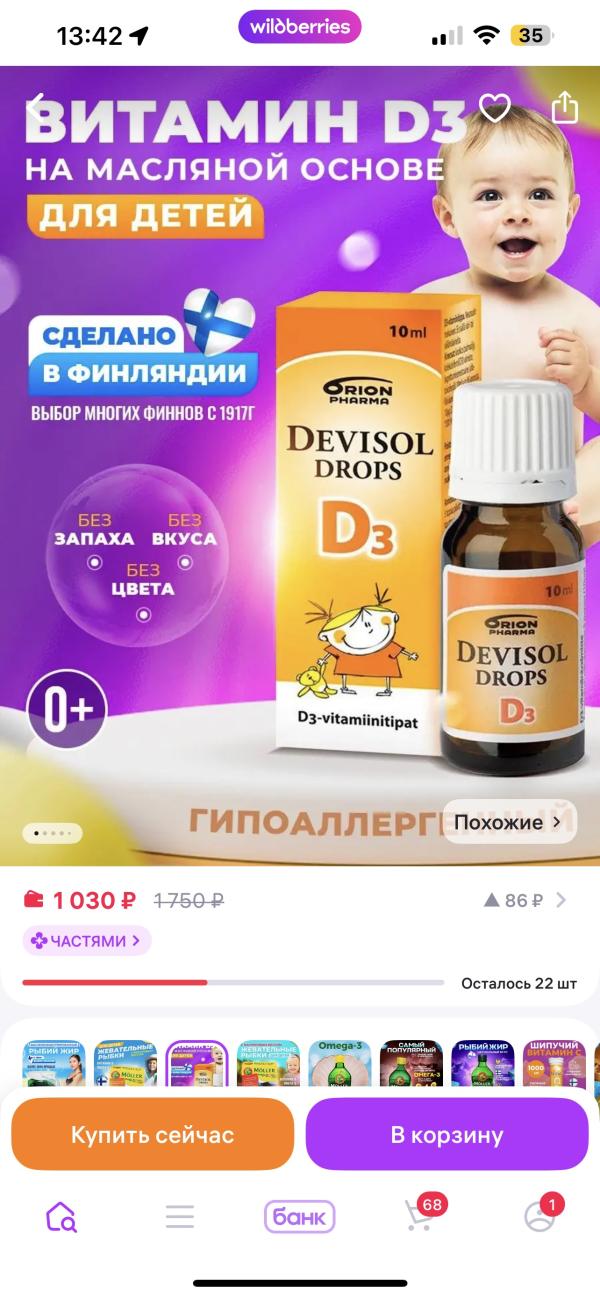The width and height of the screenshot is (600, 1297).
Task: Open the shopping cart tab
Action: click(x=420, y=1216)
